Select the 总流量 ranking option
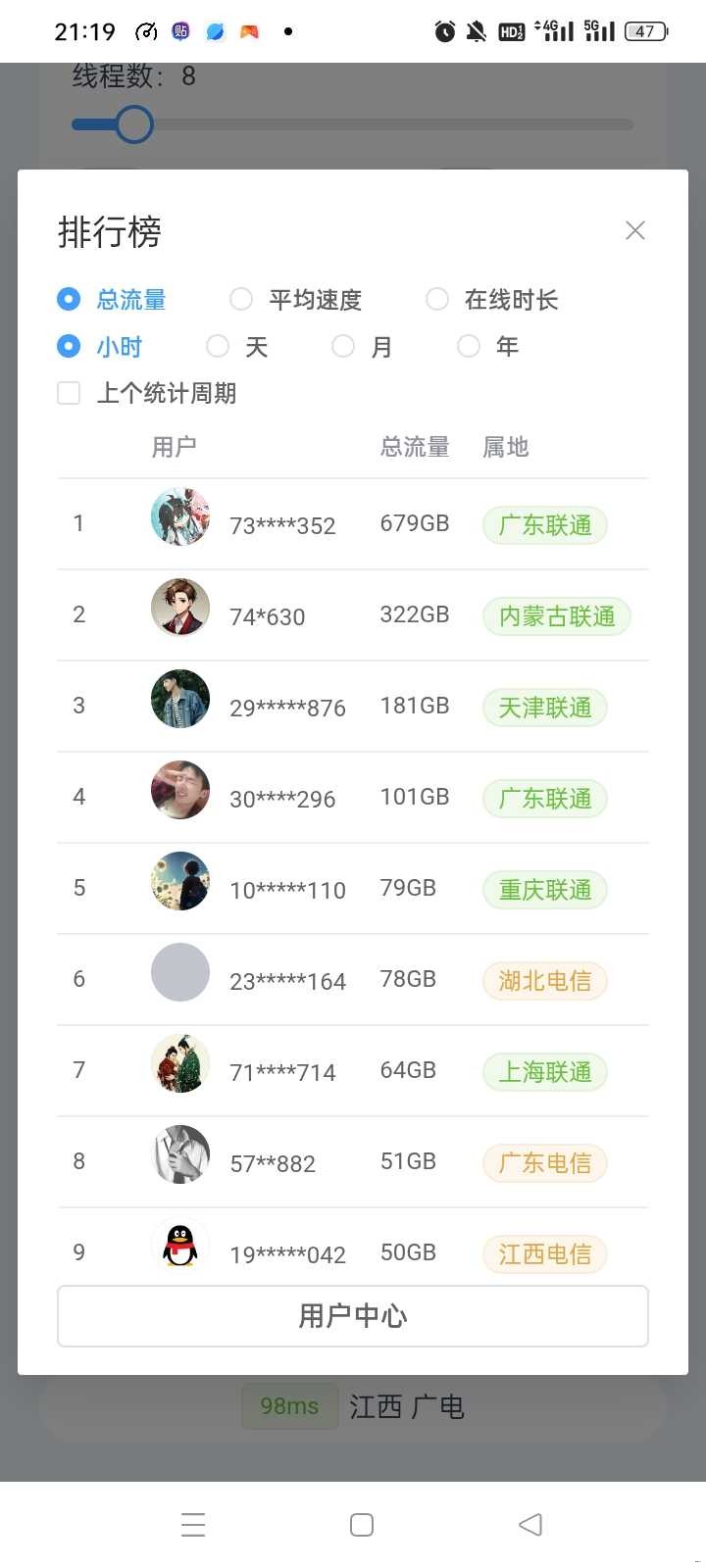The image size is (706, 1568). [x=69, y=299]
